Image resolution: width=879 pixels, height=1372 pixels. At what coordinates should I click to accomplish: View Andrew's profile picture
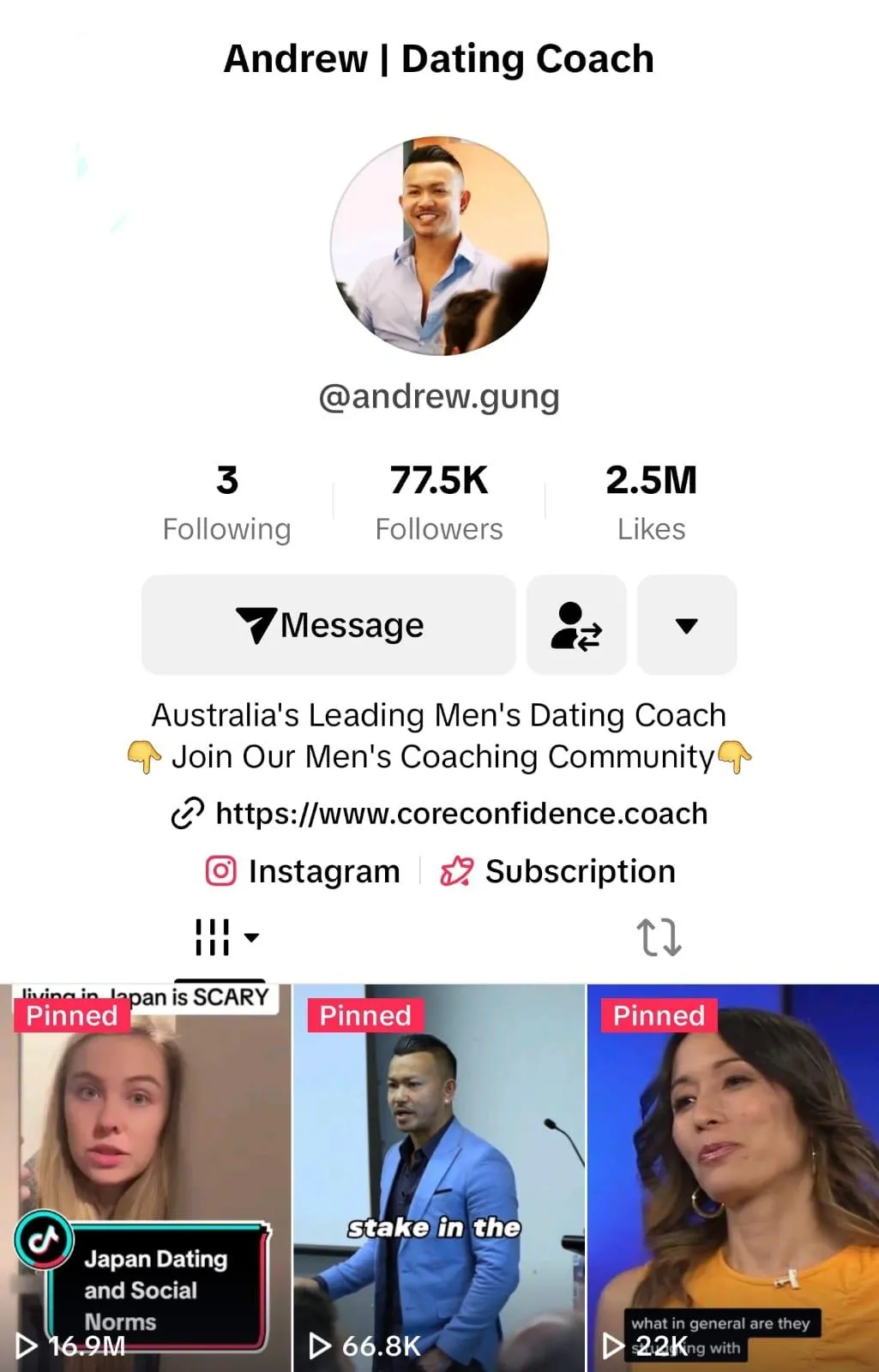(439, 246)
